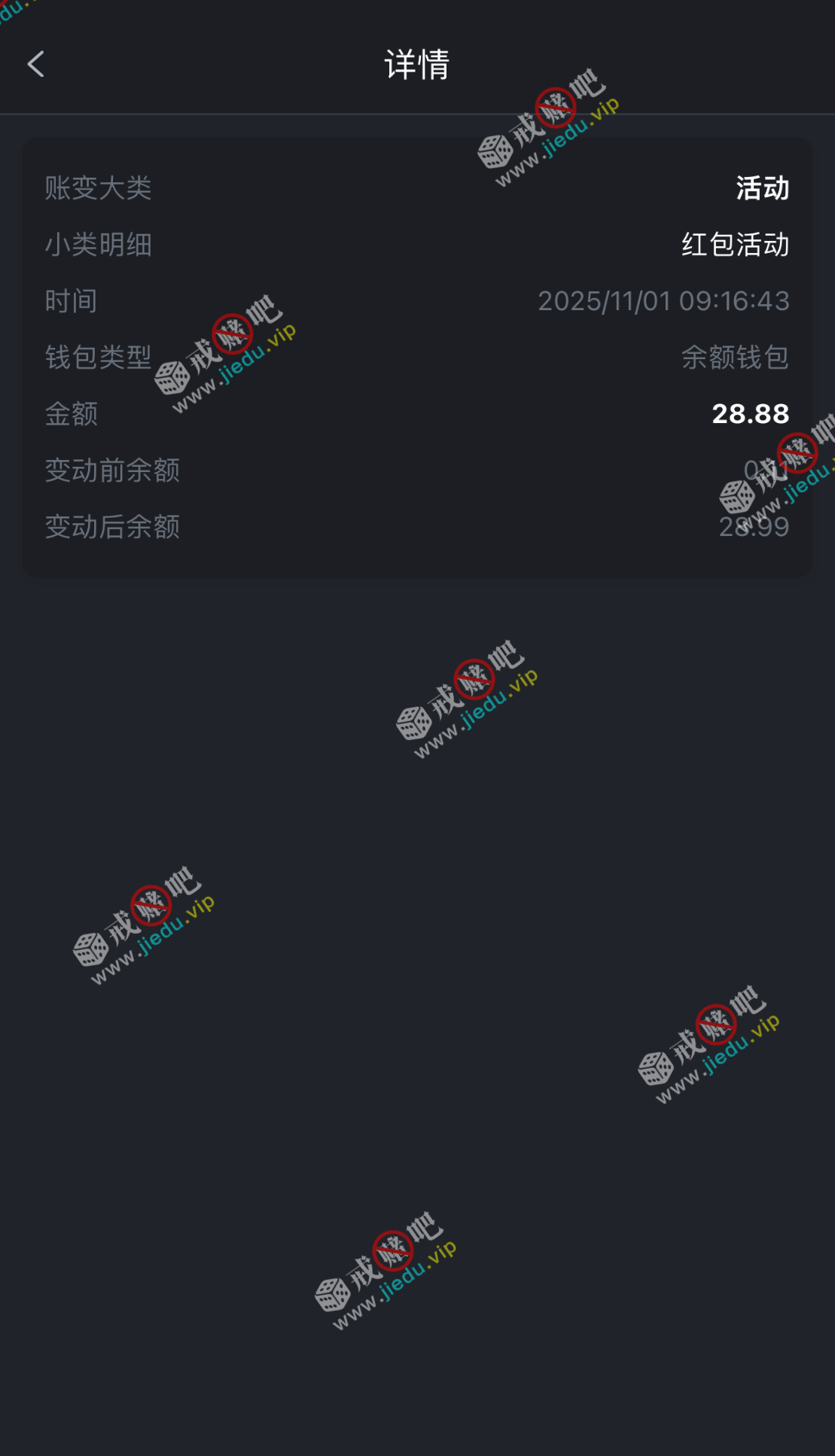This screenshot has width=835, height=1456.
Task: Go back from the 详情 page
Action: click(35, 64)
